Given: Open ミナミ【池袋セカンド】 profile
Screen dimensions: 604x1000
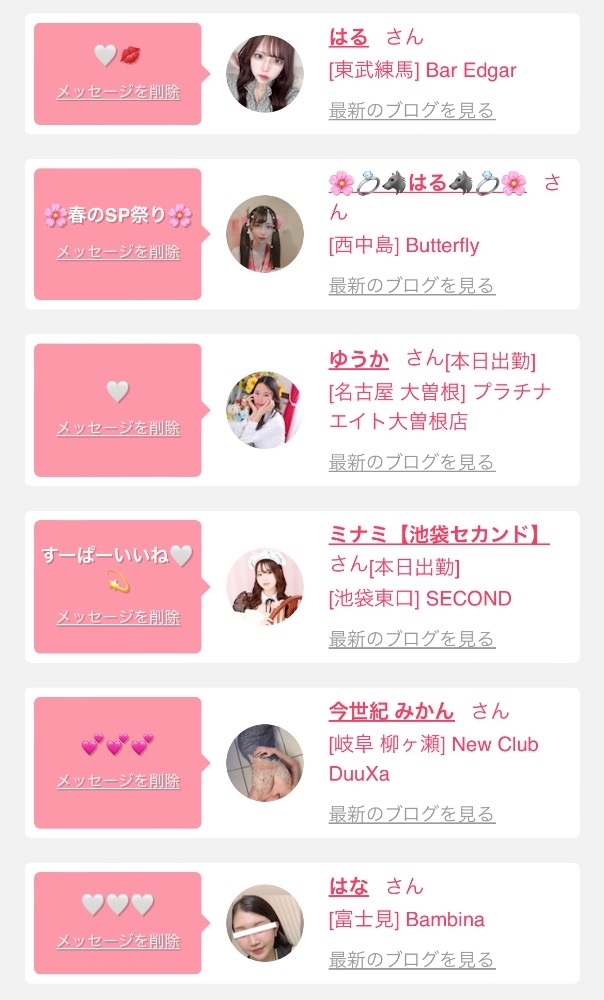Looking at the screenshot, I should 439,534.
